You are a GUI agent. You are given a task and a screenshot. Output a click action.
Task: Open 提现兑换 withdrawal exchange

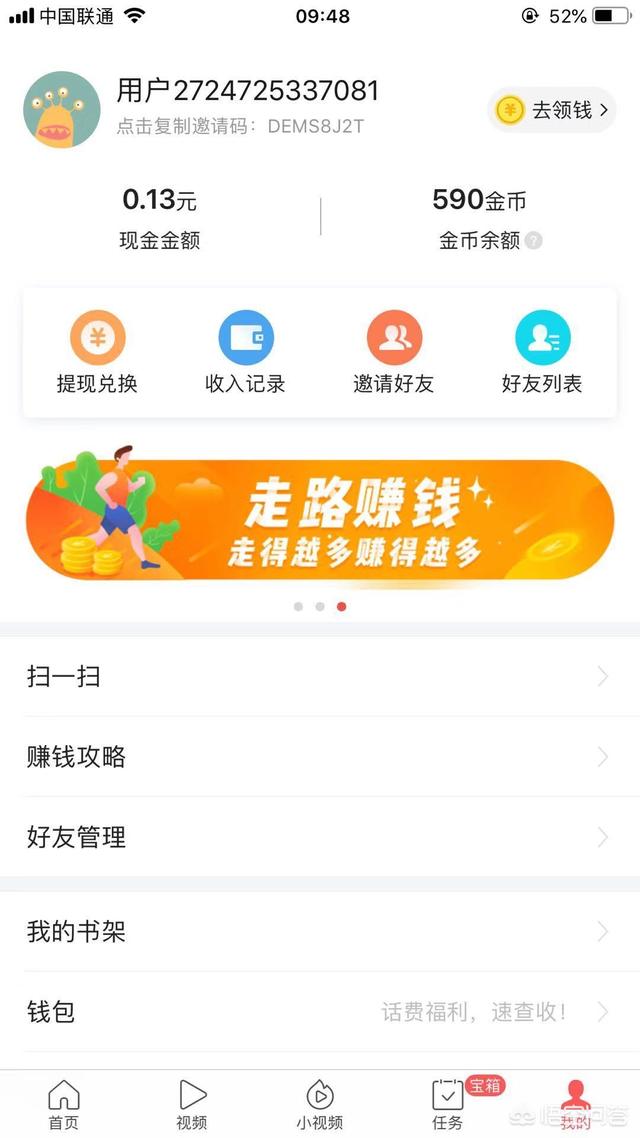[x=97, y=352]
